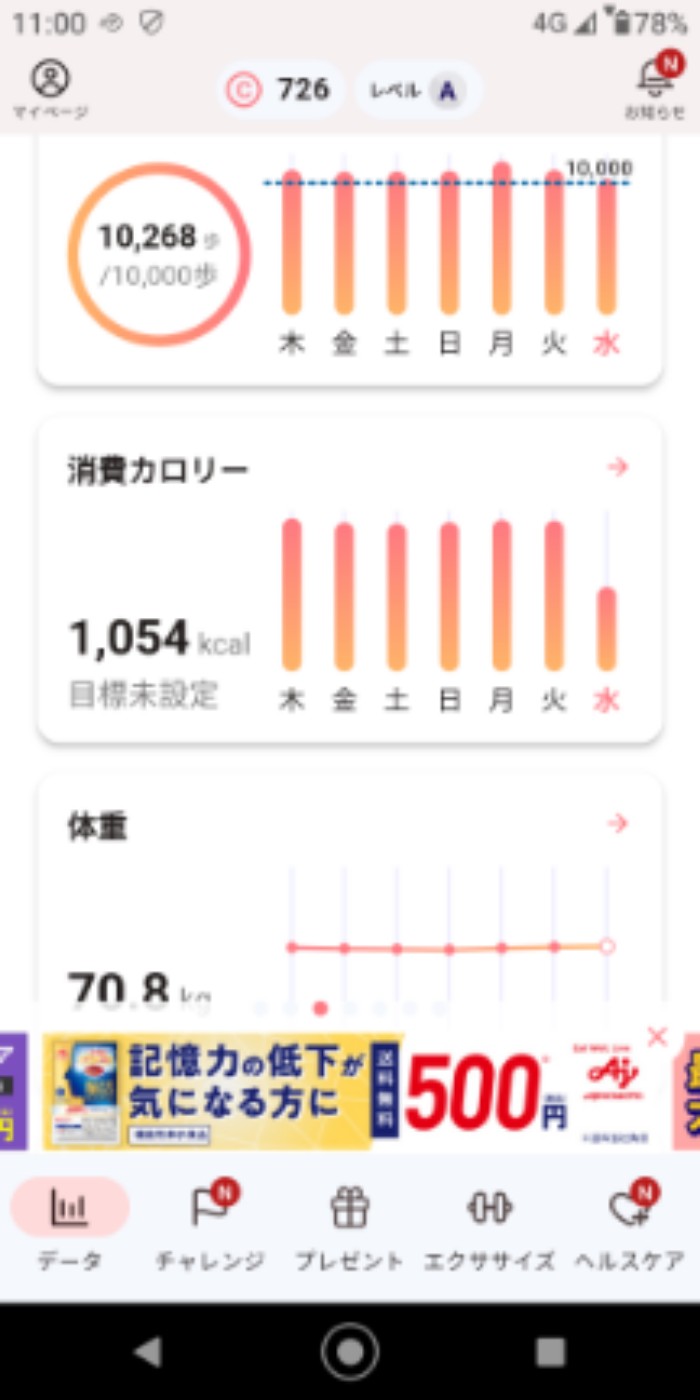Open the お知らせ notifications bell

[654, 88]
